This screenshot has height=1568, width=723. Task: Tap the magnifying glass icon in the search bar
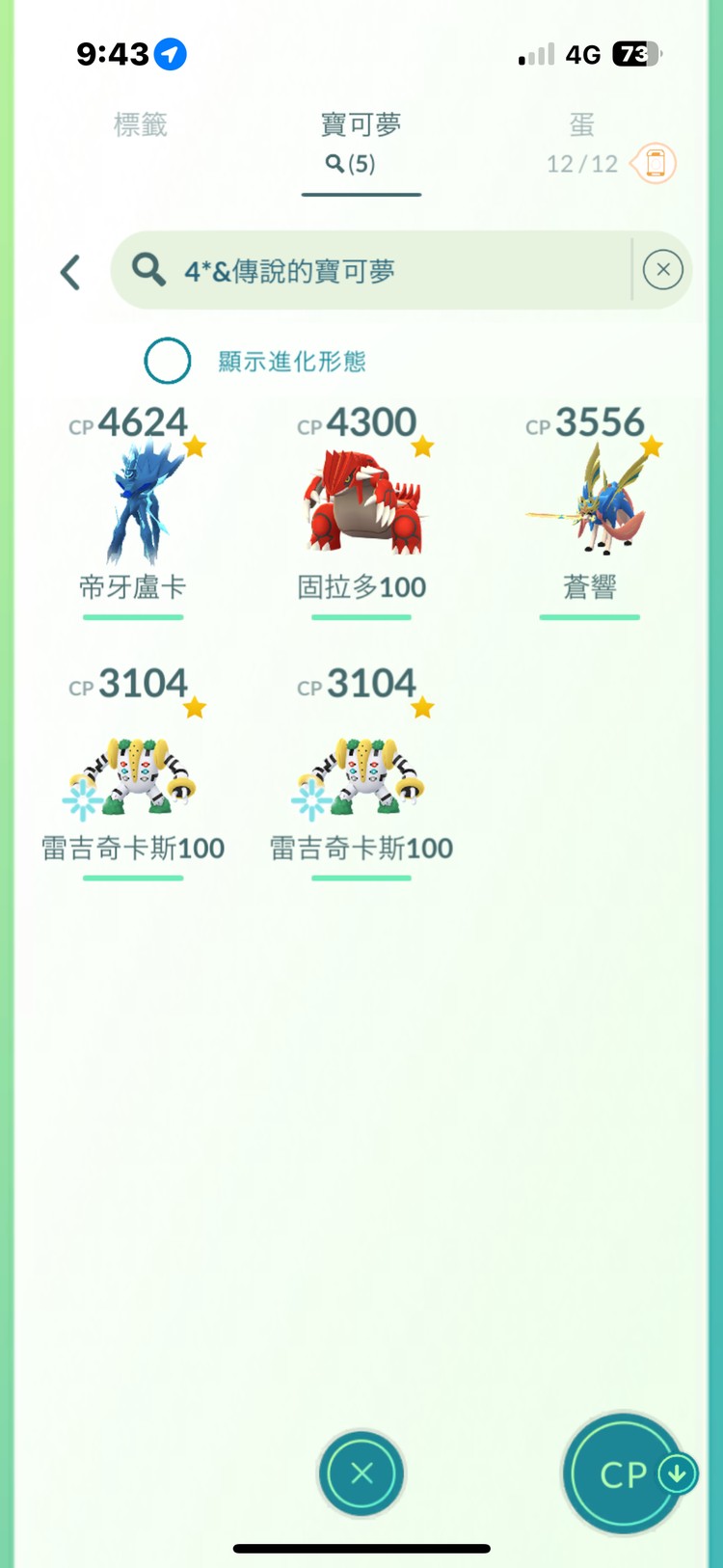coord(147,270)
